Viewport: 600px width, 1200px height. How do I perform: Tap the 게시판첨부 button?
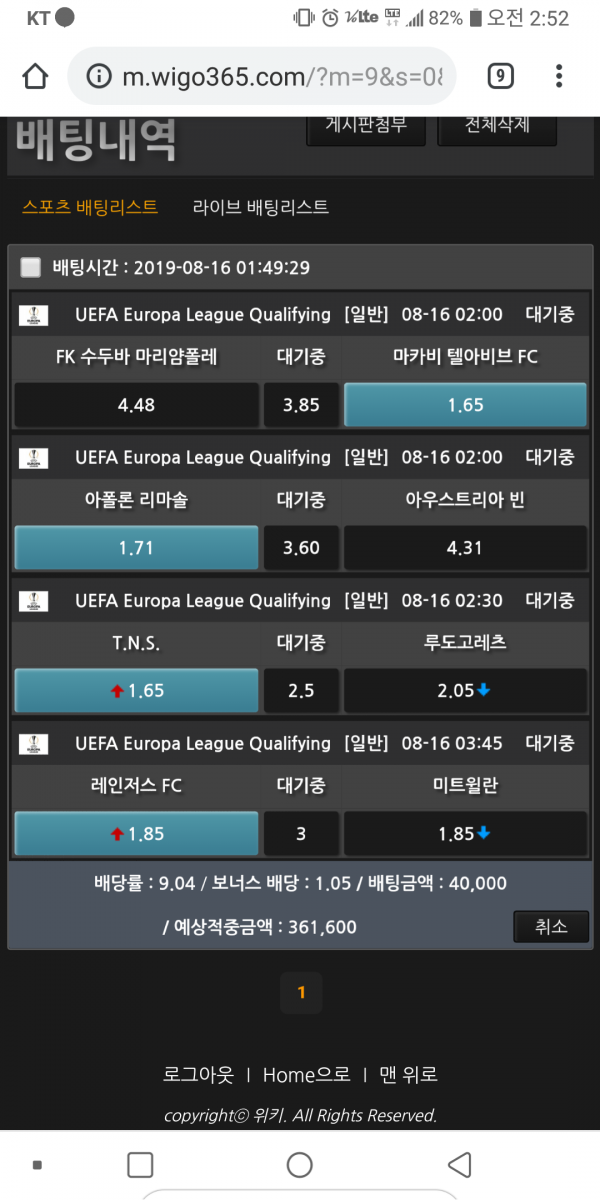[x=365, y=128]
